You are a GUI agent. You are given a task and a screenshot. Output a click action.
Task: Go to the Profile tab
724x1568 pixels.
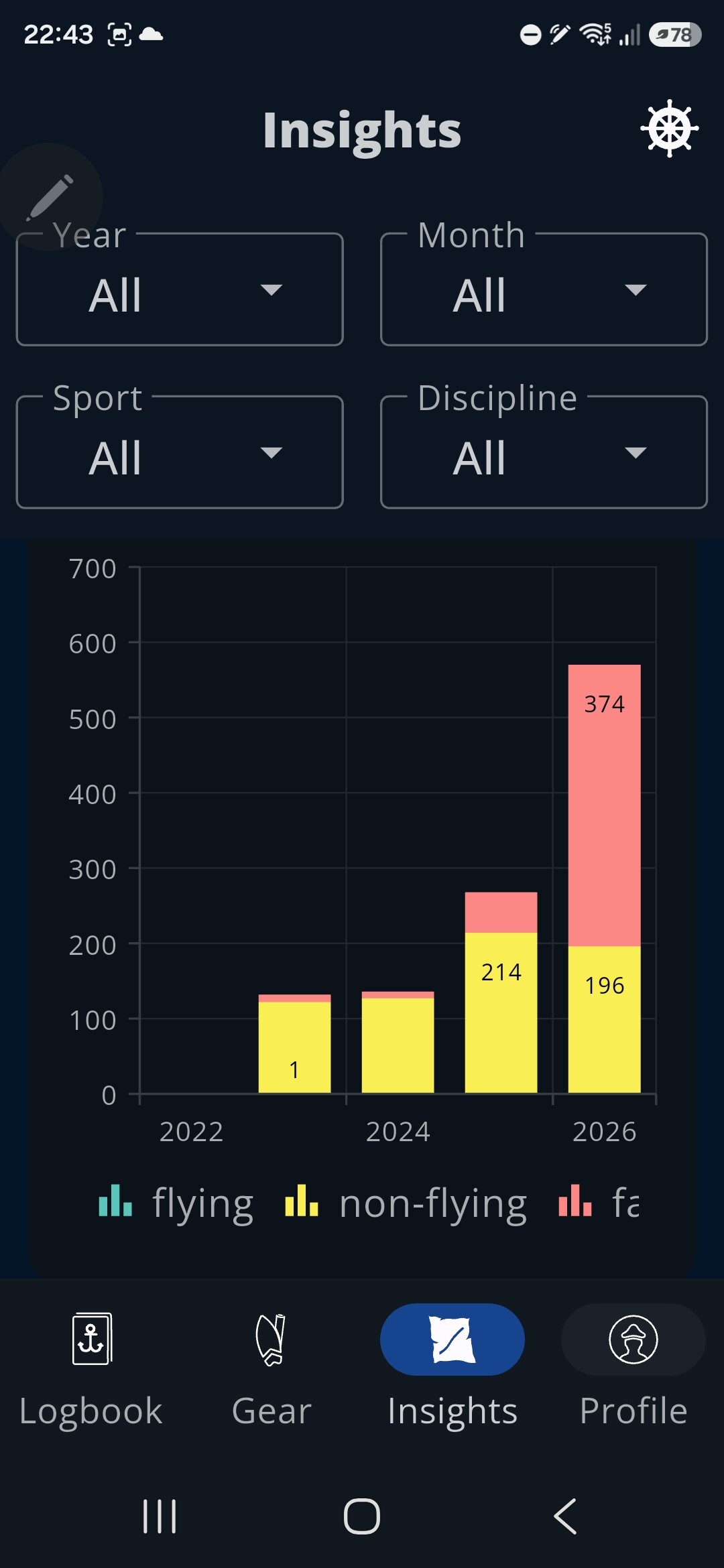click(633, 1369)
